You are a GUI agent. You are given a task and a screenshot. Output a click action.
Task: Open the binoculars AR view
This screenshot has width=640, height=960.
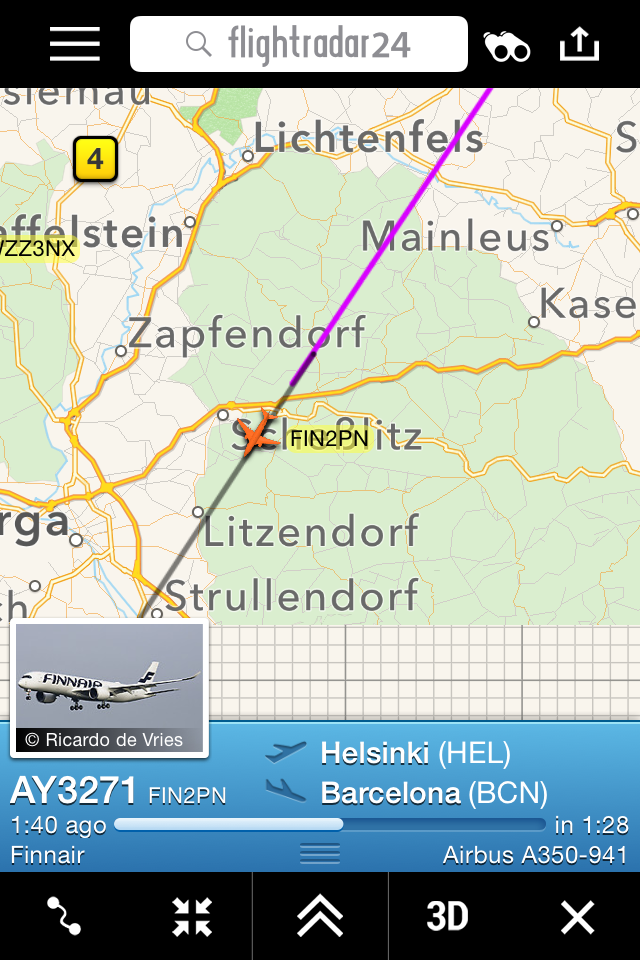point(506,45)
